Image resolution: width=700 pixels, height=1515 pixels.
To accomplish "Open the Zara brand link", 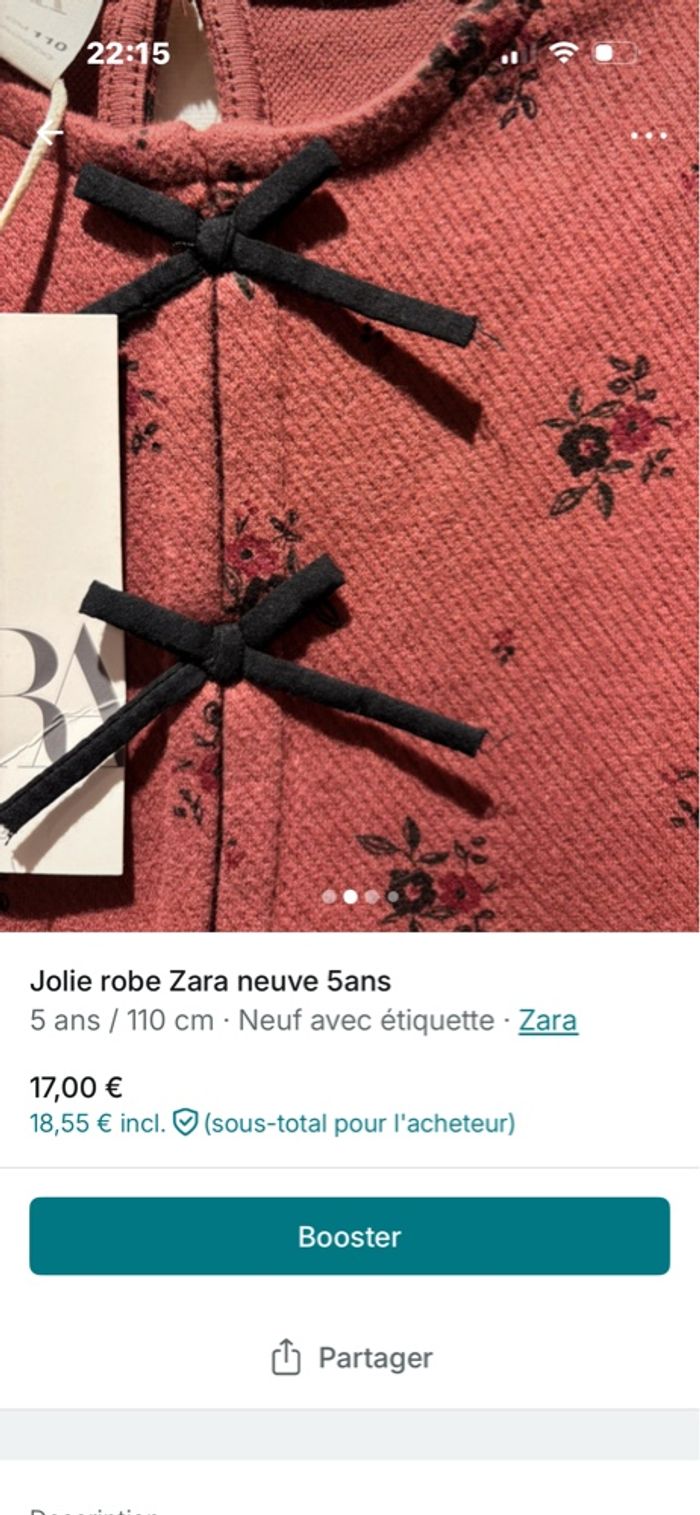I will click(x=547, y=1020).
